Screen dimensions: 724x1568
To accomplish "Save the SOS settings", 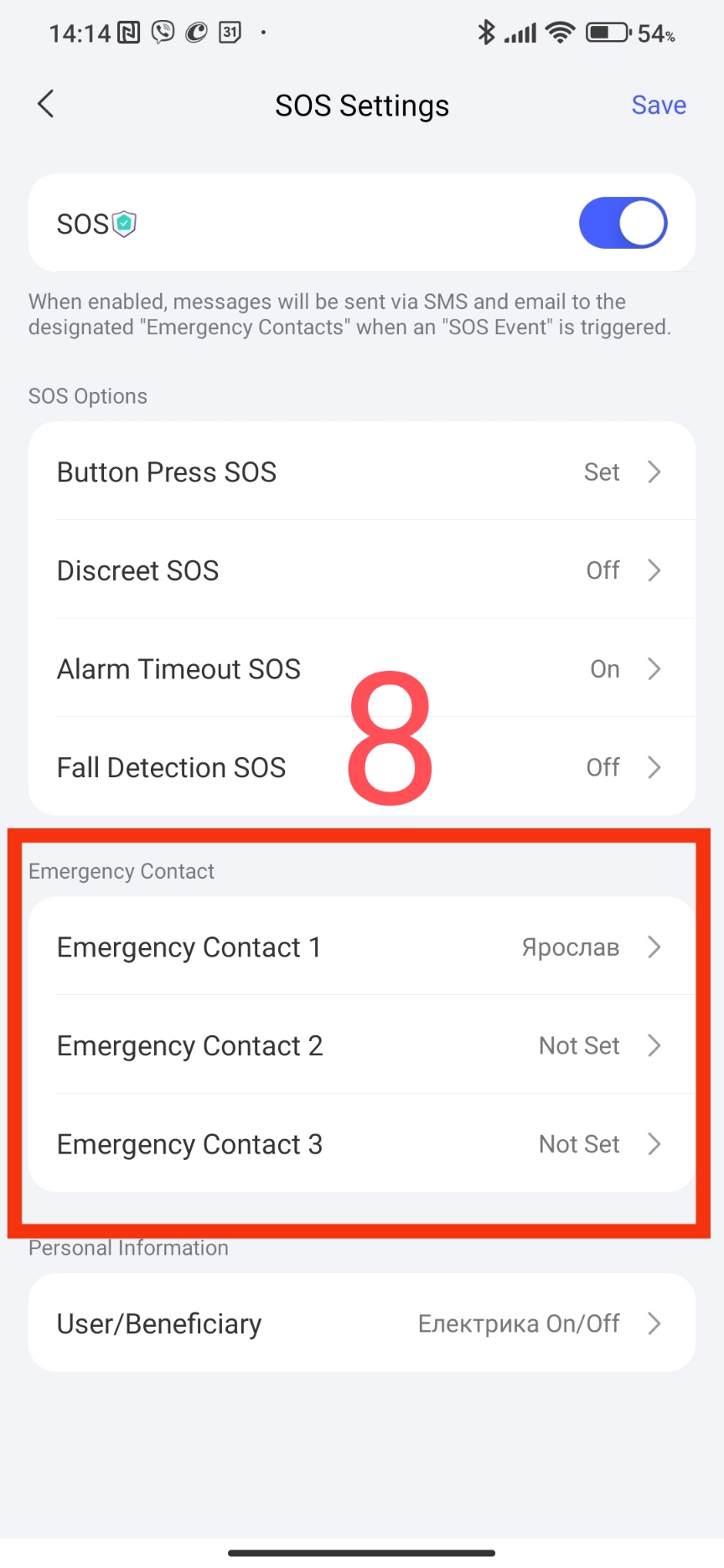I will pyautogui.click(x=658, y=106).
